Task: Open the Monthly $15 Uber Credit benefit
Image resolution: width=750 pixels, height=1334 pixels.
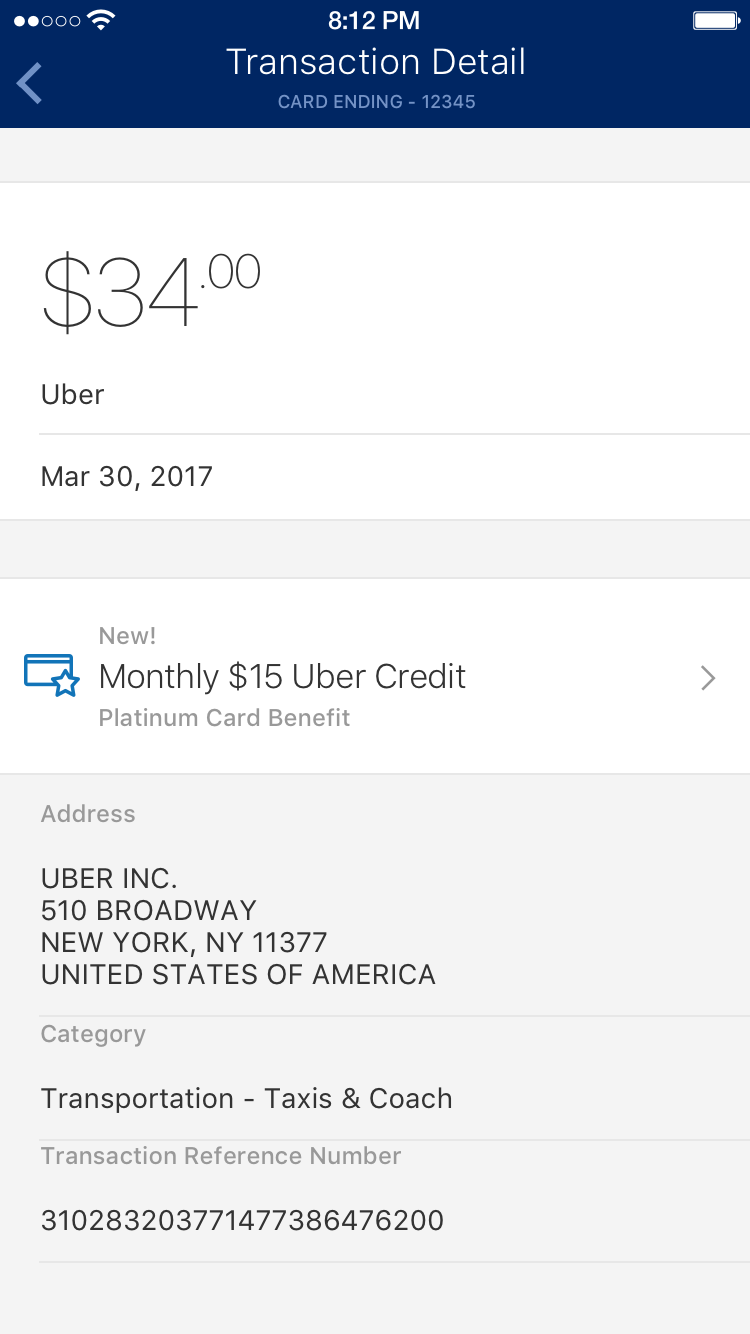Action: 375,676
